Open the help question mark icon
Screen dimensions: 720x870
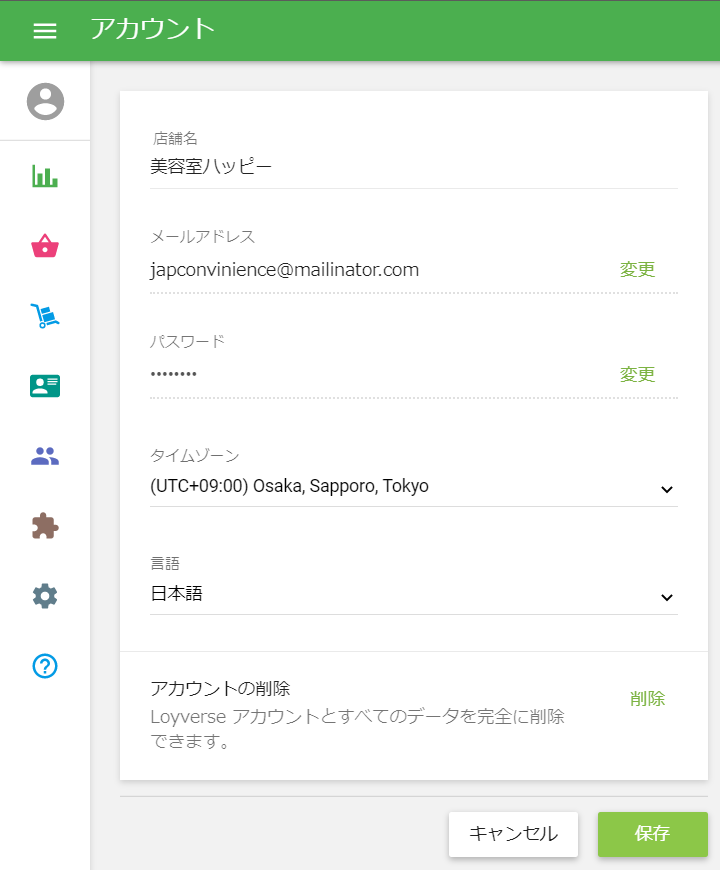(x=45, y=666)
